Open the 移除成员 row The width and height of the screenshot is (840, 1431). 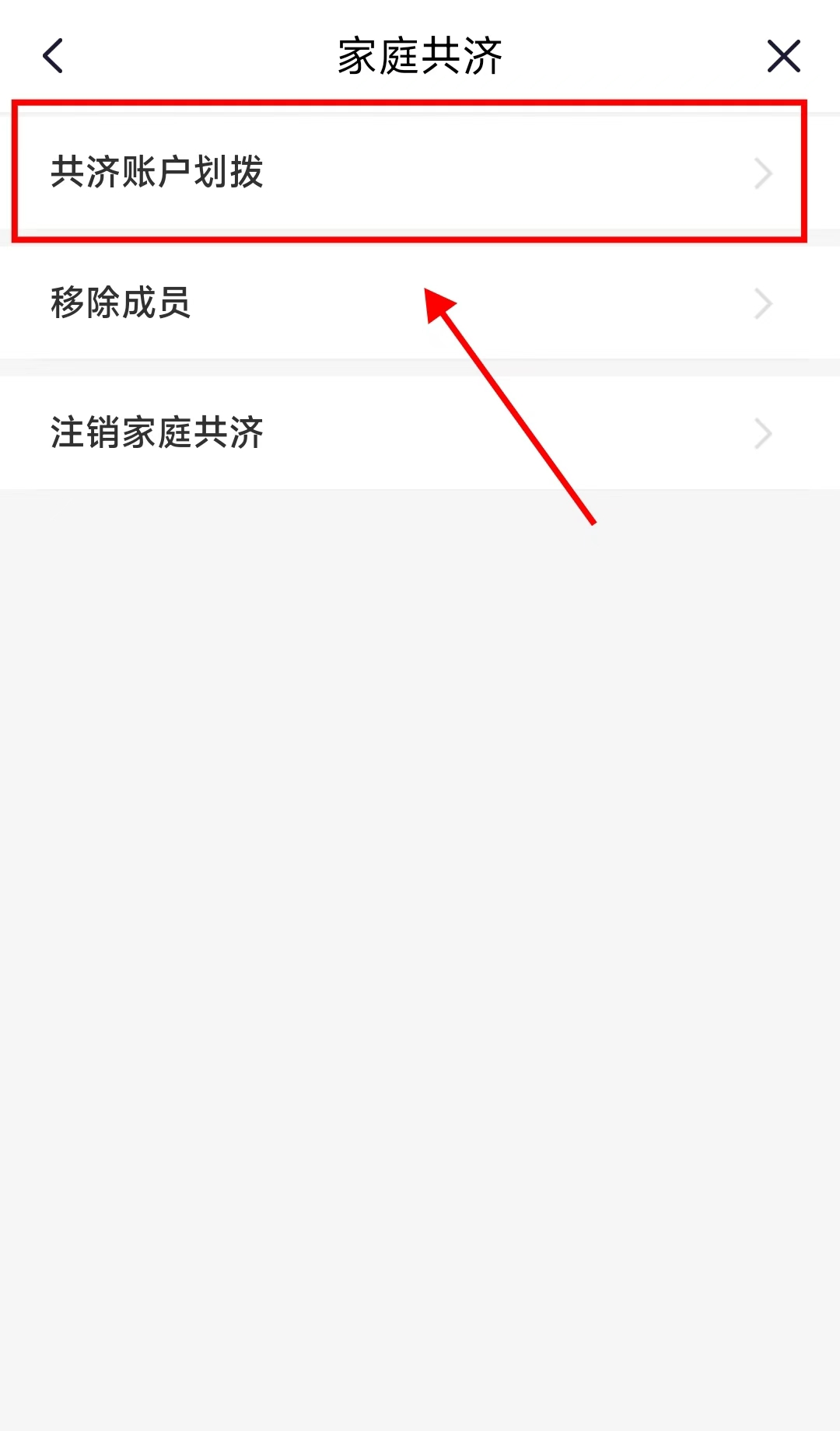tap(420, 303)
